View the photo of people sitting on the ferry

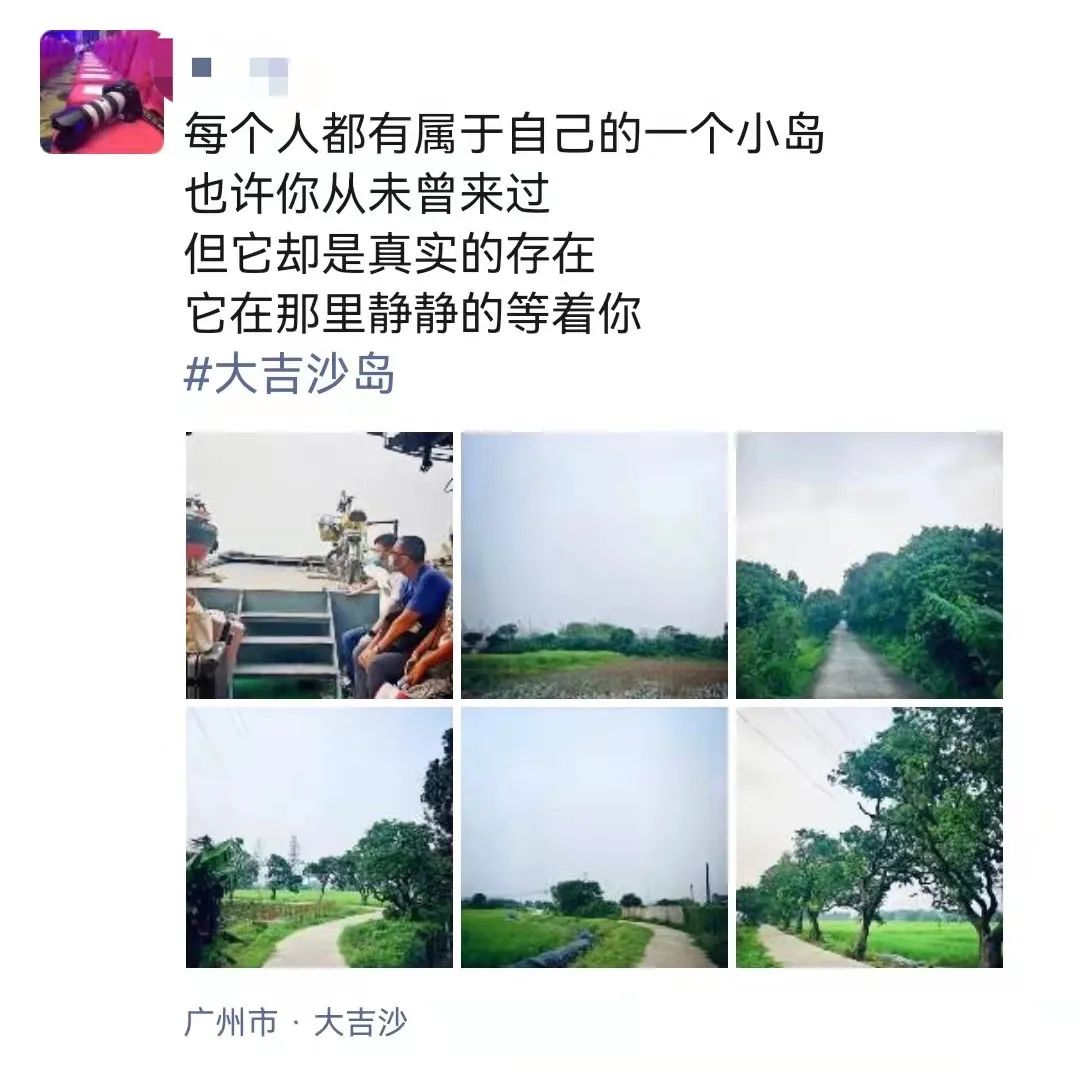click(x=319, y=565)
